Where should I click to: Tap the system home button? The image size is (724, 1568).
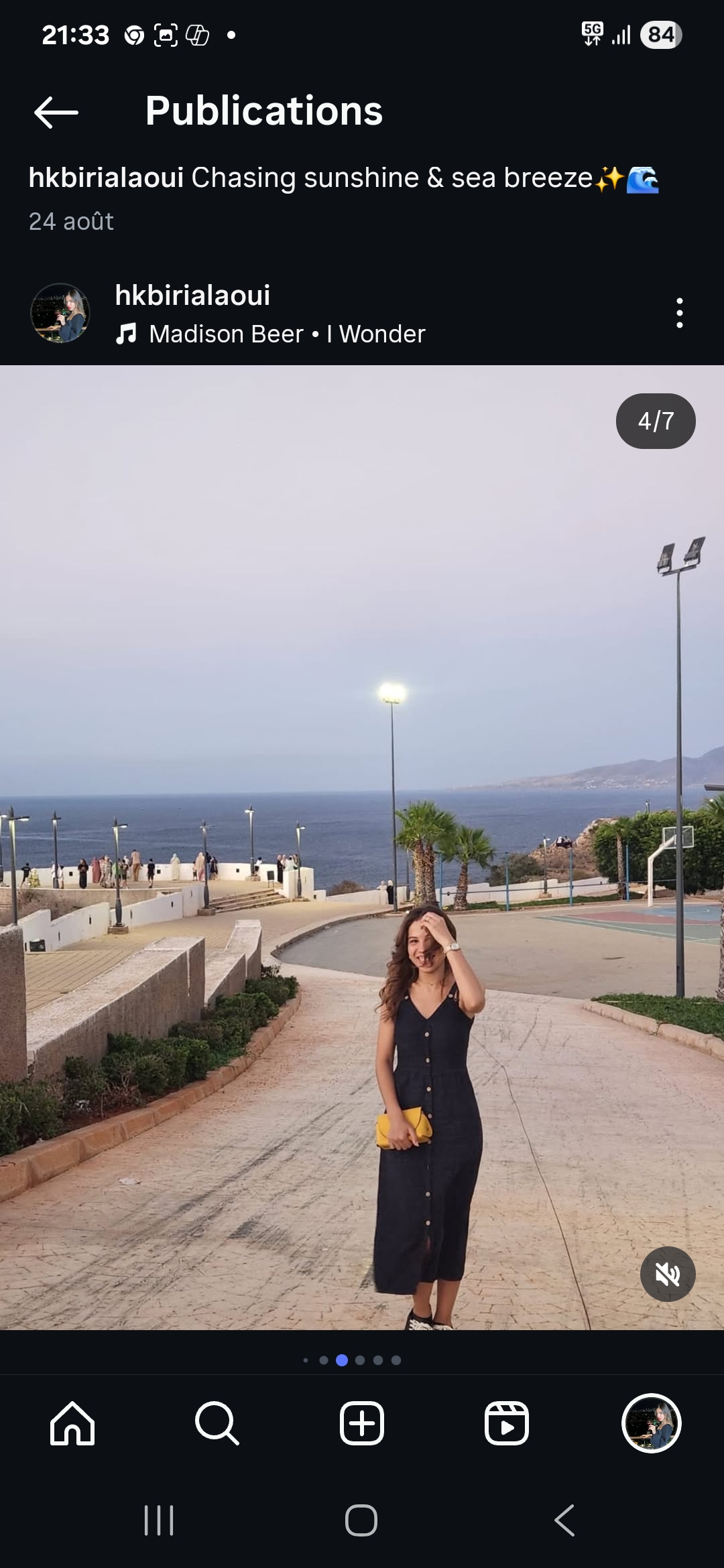pyautogui.click(x=361, y=1520)
